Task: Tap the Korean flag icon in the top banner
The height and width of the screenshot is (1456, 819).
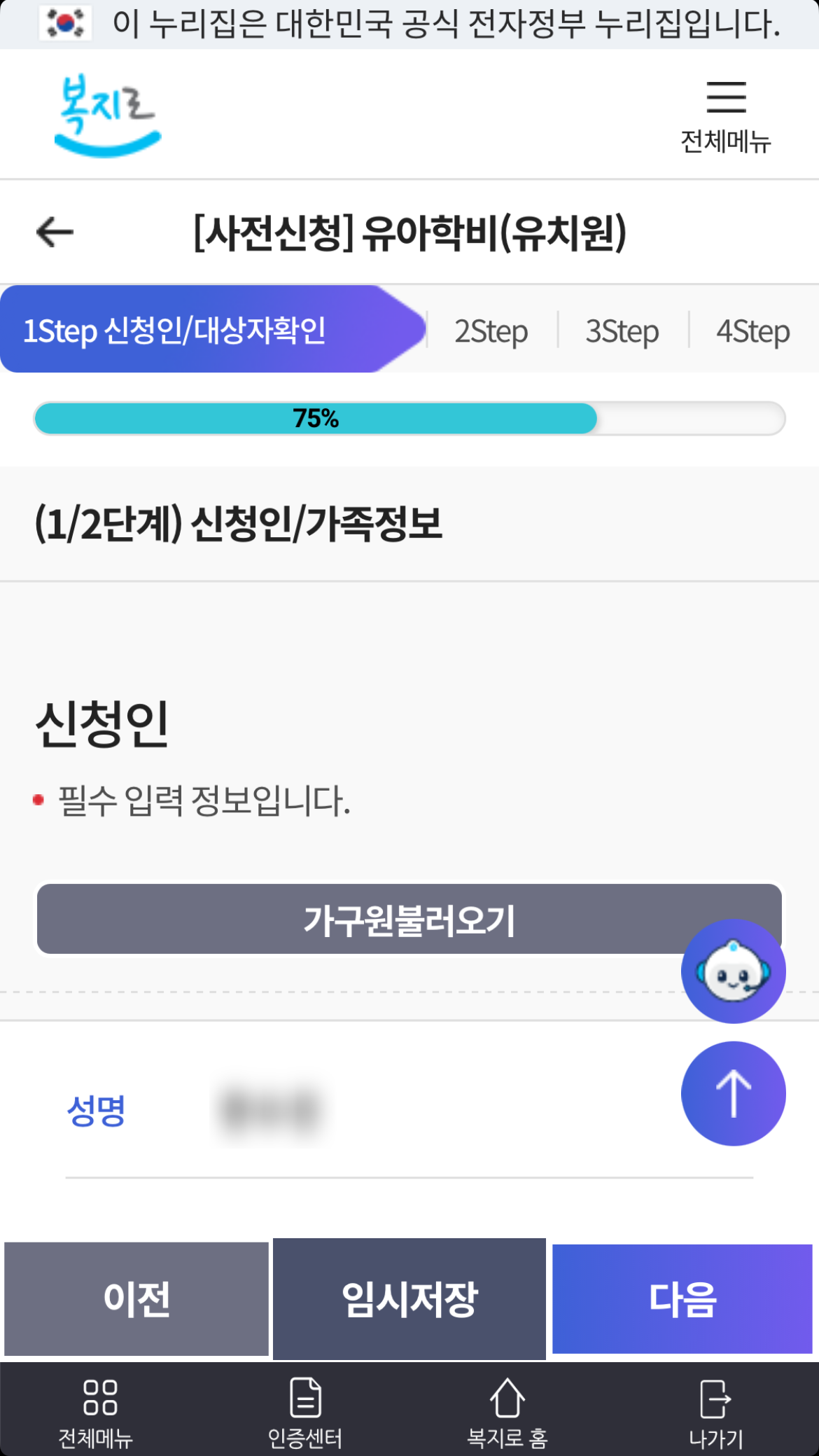Action: 65,23
